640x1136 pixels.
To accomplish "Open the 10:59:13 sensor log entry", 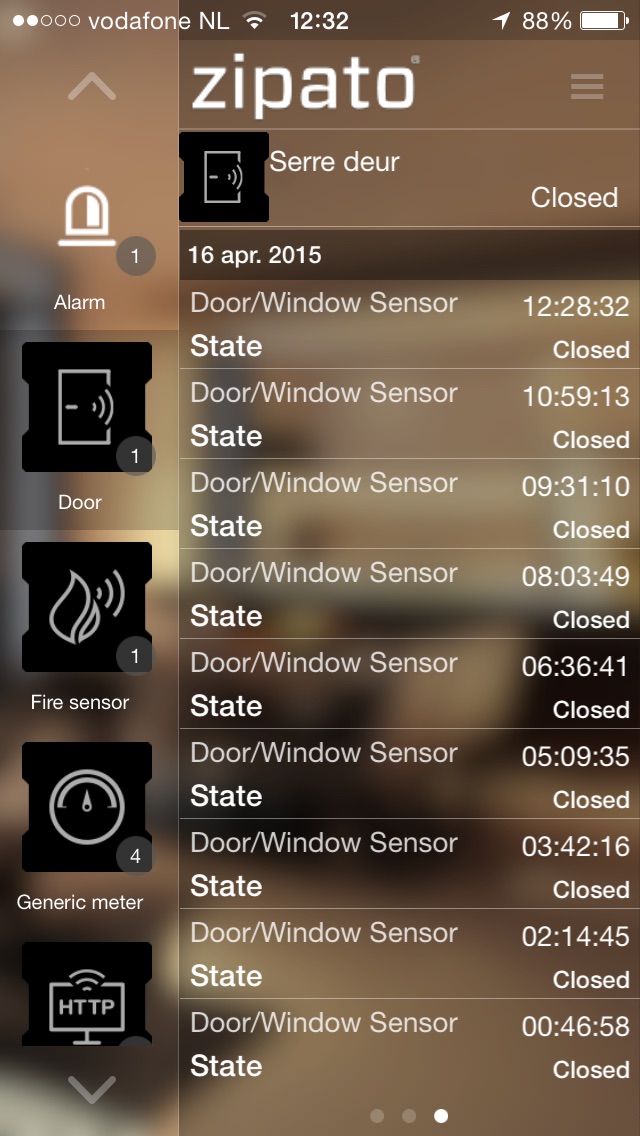I will click(x=409, y=414).
